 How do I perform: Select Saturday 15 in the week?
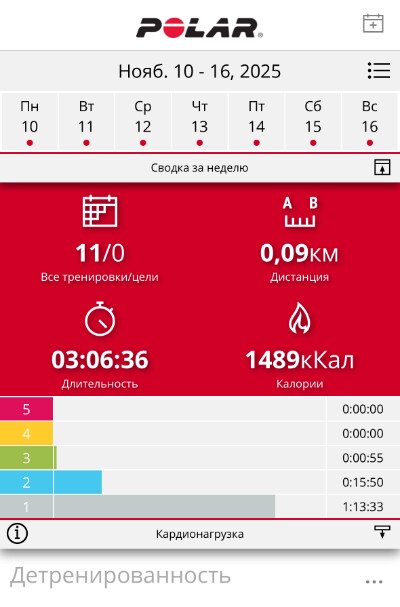coord(313,121)
